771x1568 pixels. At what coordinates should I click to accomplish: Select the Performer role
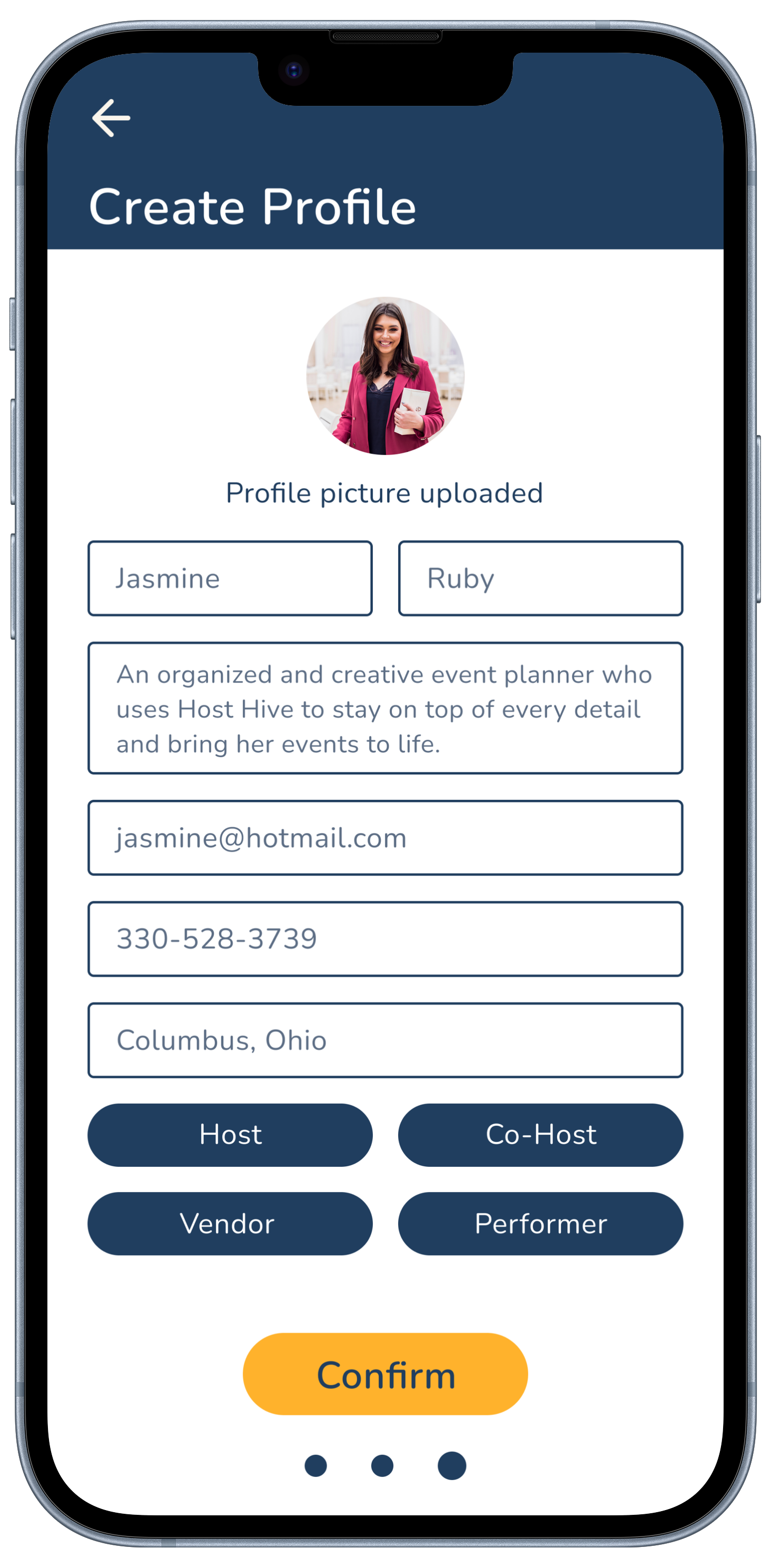coord(540,1224)
